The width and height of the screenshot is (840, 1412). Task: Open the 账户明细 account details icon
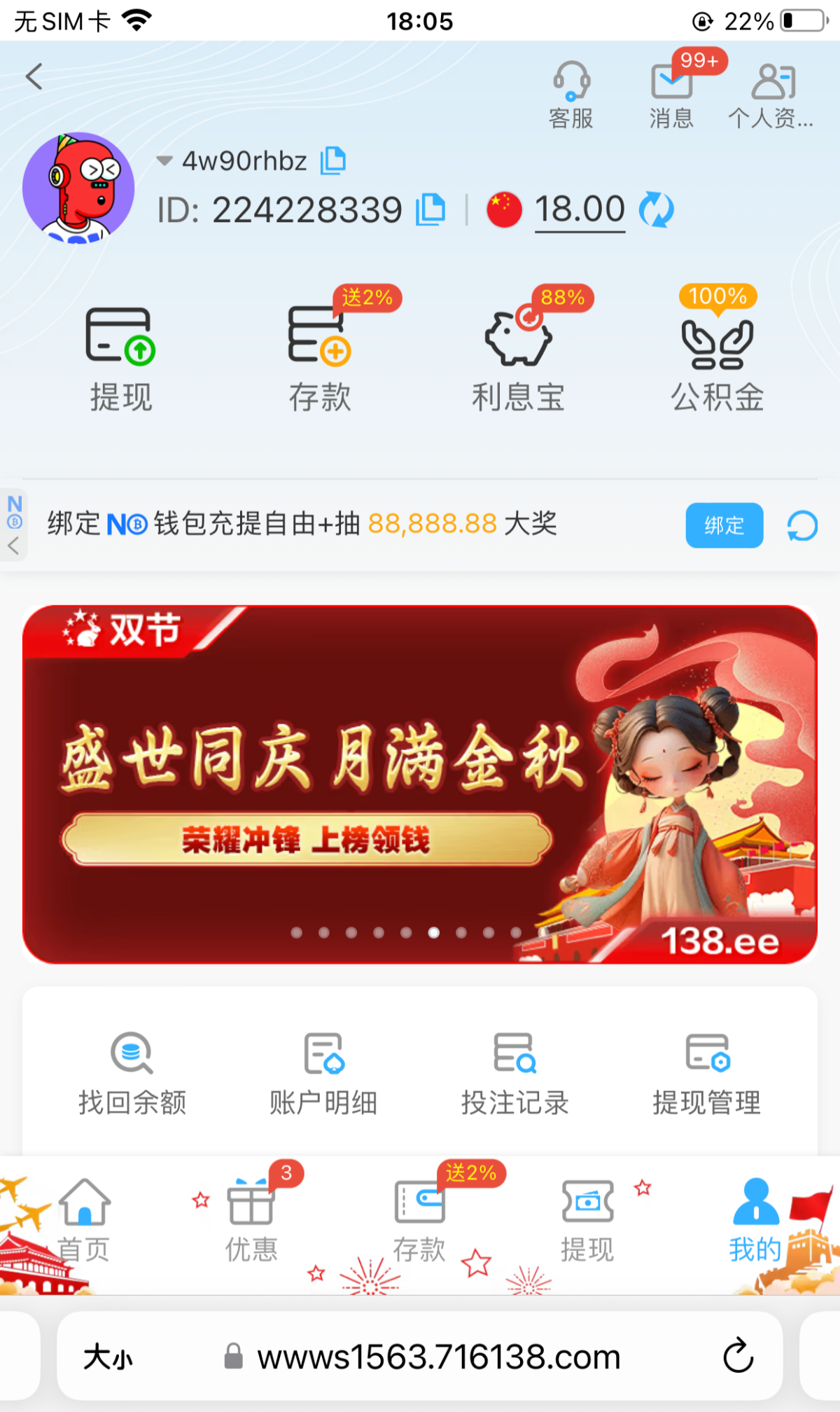[x=323, y=1072]
